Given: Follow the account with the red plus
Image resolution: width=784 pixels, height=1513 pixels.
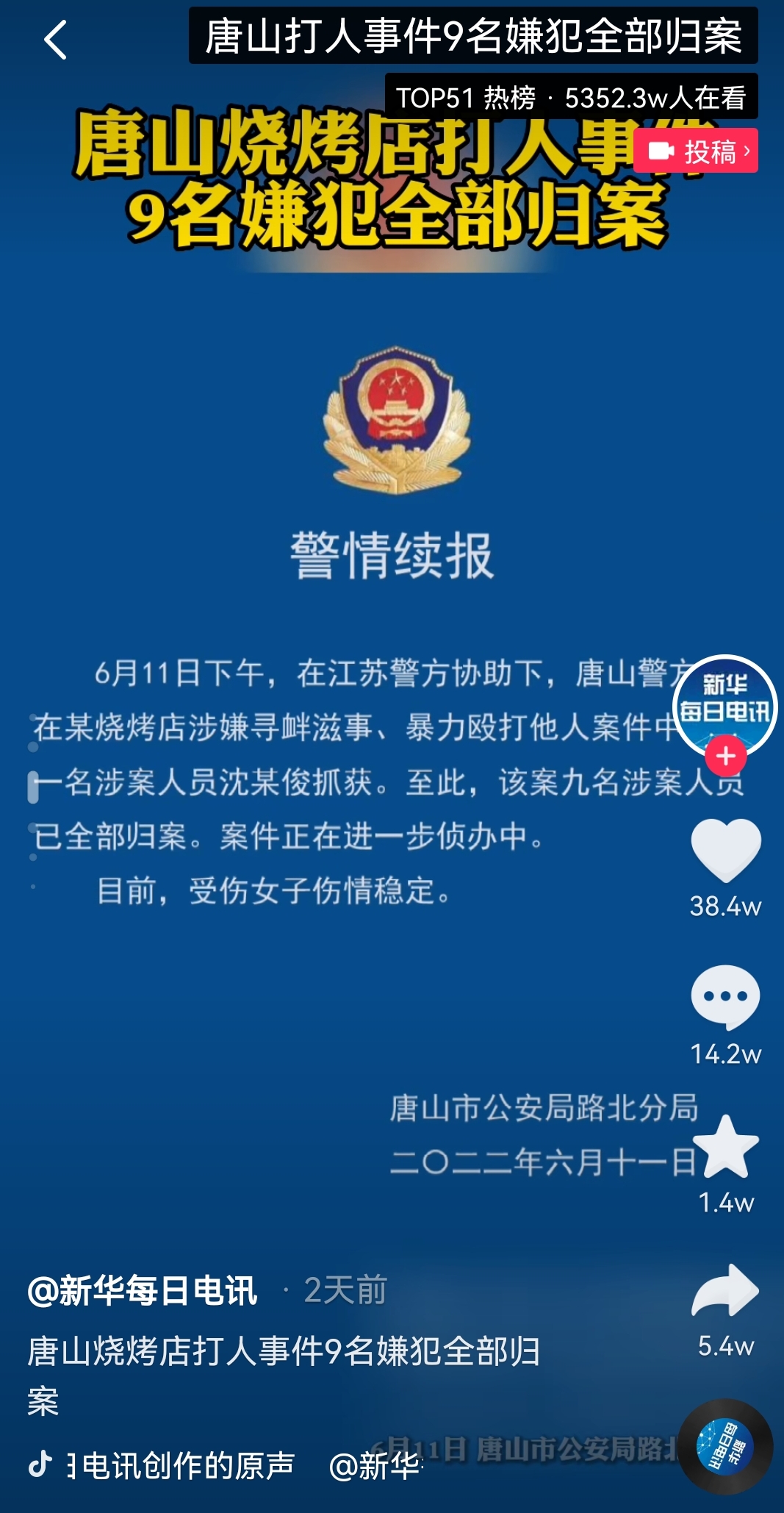Looking at the screenshot, I should click(x=725, y=756).
